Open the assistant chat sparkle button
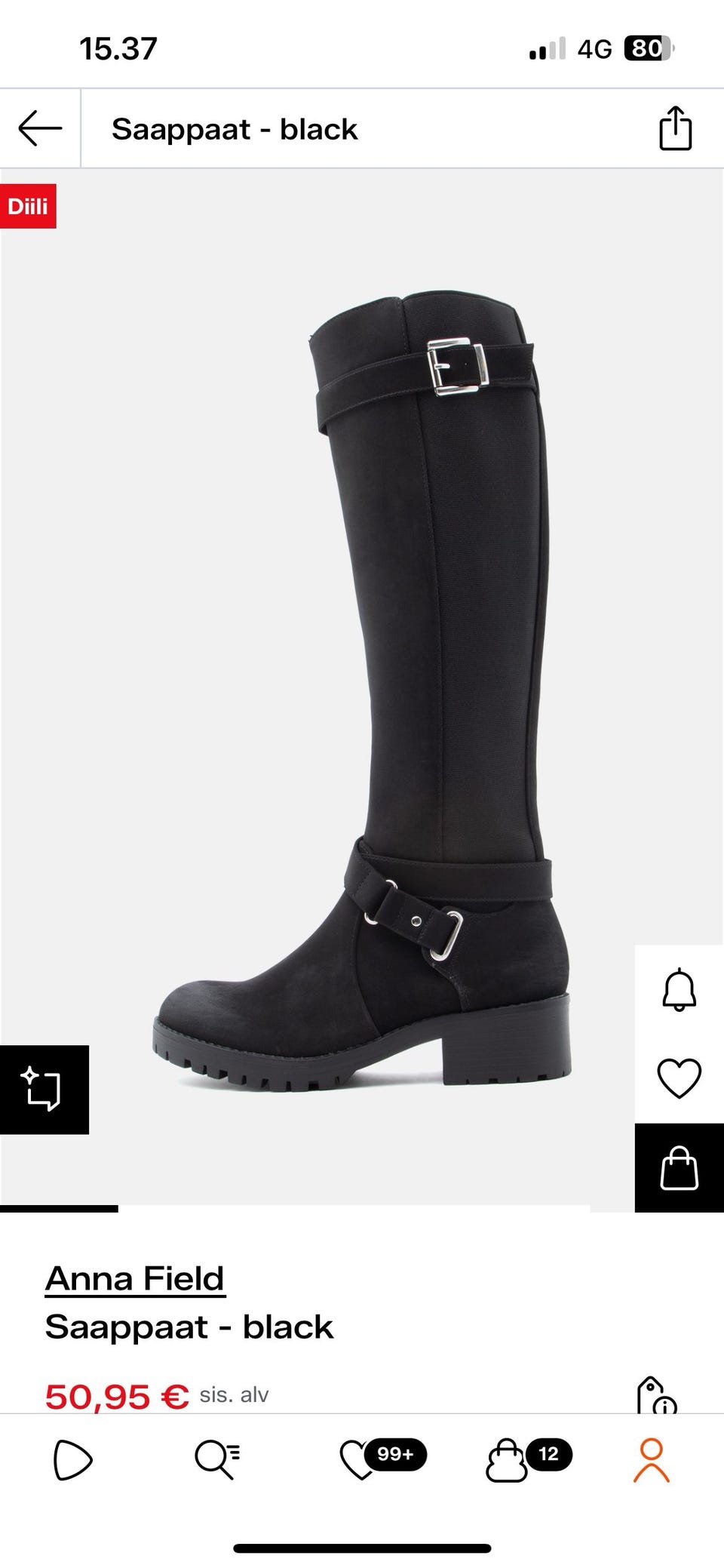 point(44,1089)
